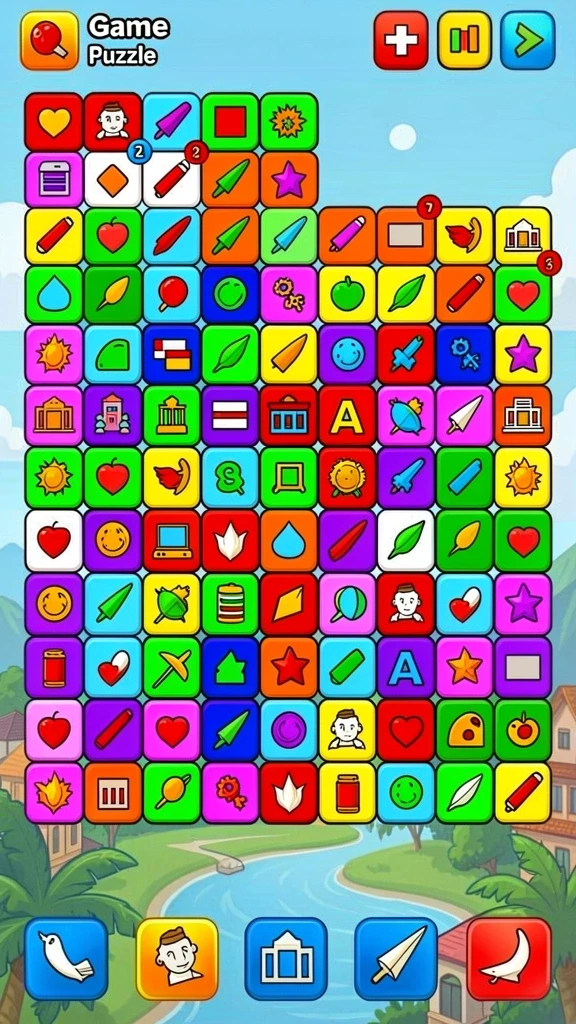The width and height of the screenshot is (576, 1024).
Task: Tap the yellow heart on red tile
Action: (54, 122)
